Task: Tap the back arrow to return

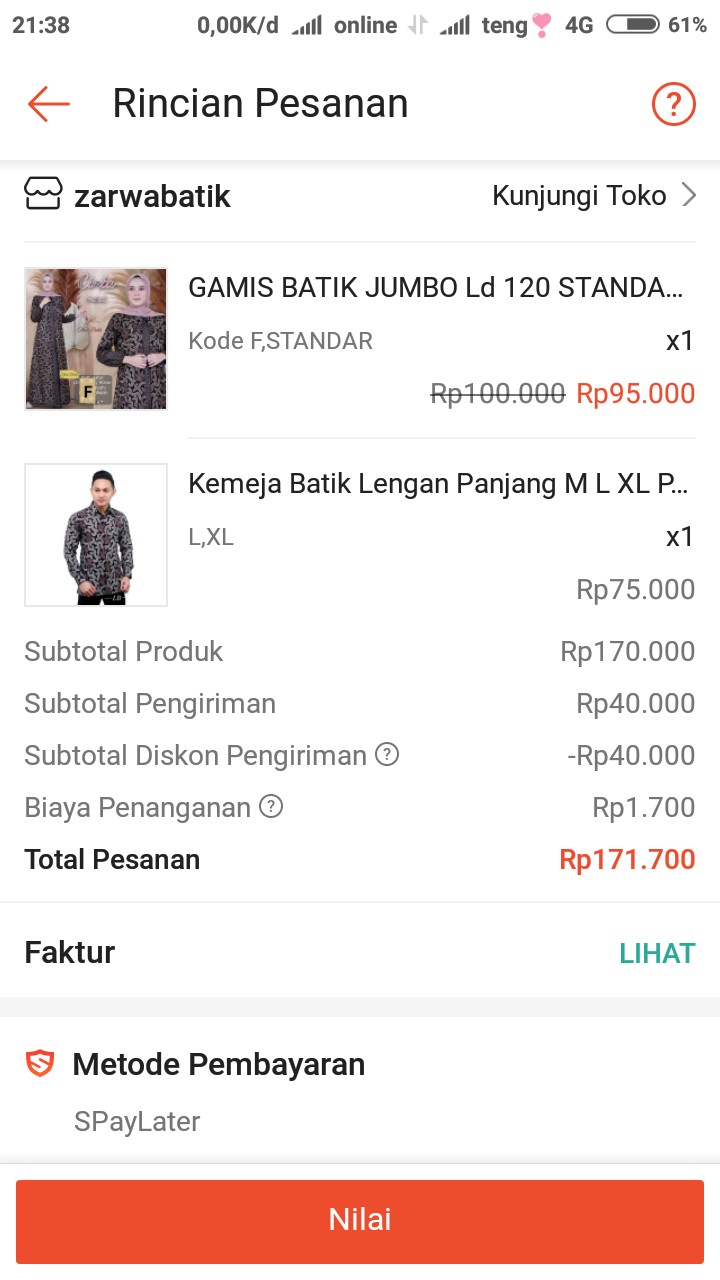Action: coord(47,103)
